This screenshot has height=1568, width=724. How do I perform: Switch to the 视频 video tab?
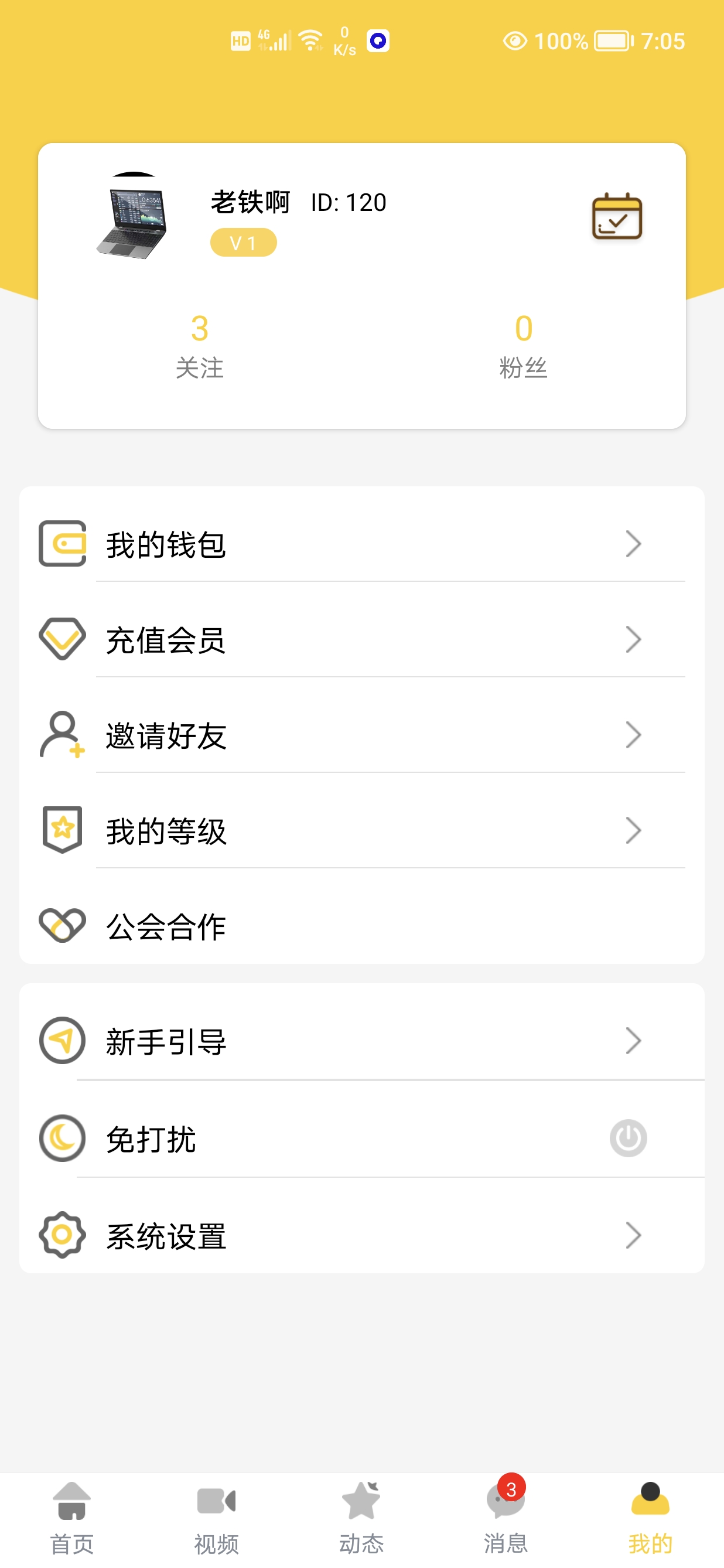point(217,1517)
